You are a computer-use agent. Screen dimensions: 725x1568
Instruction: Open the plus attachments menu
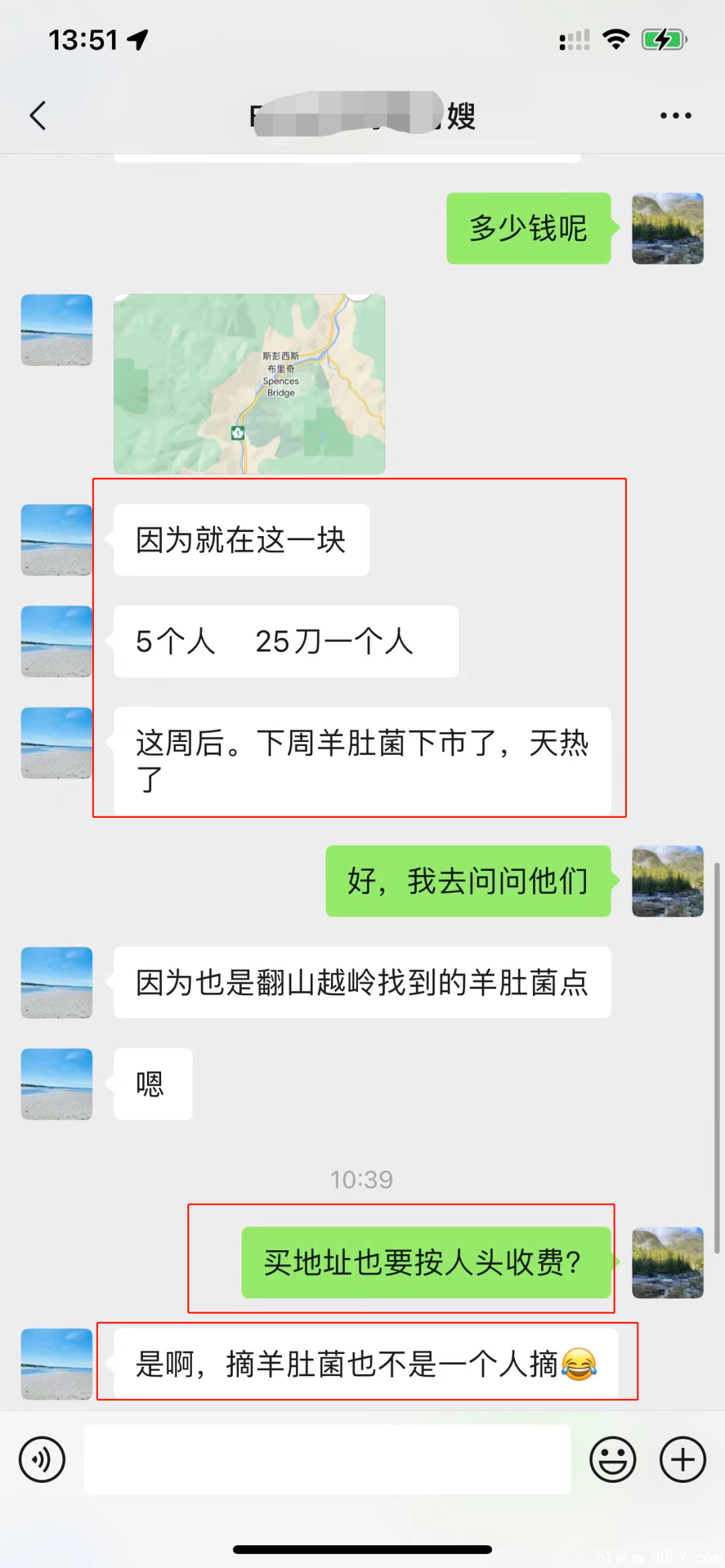click(x=683, y=1459)
